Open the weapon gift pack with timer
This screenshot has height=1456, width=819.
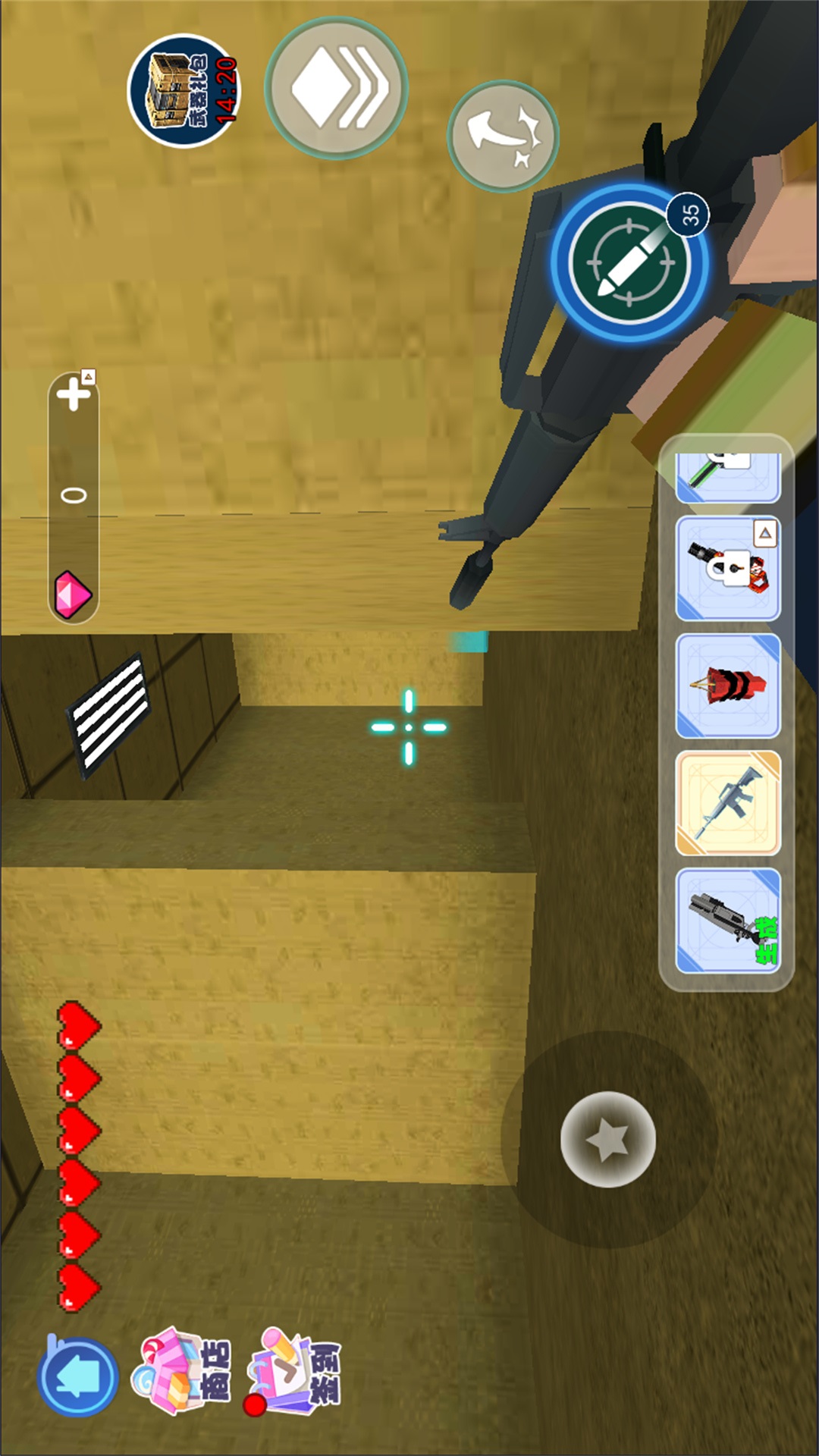[184, 91]
